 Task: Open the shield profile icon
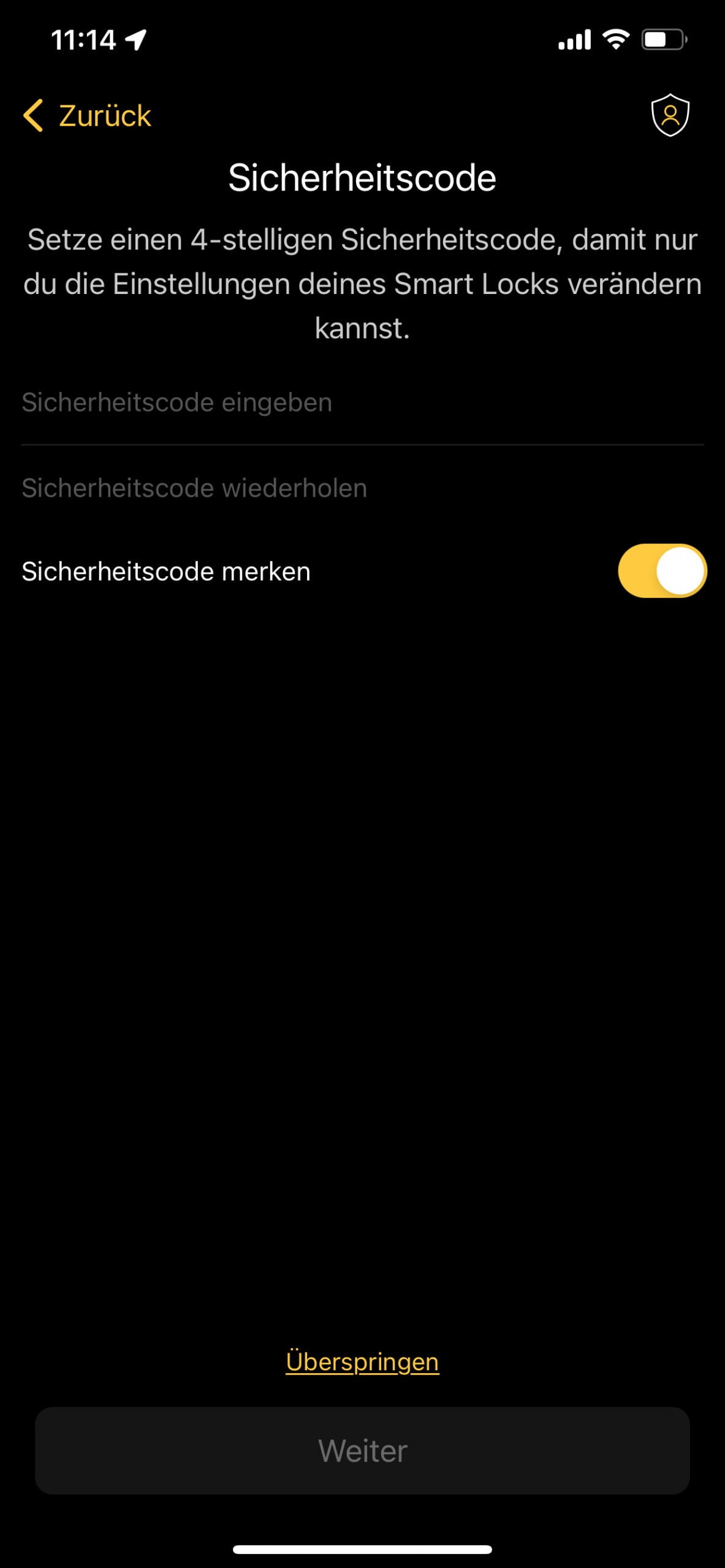click(670, 115)
